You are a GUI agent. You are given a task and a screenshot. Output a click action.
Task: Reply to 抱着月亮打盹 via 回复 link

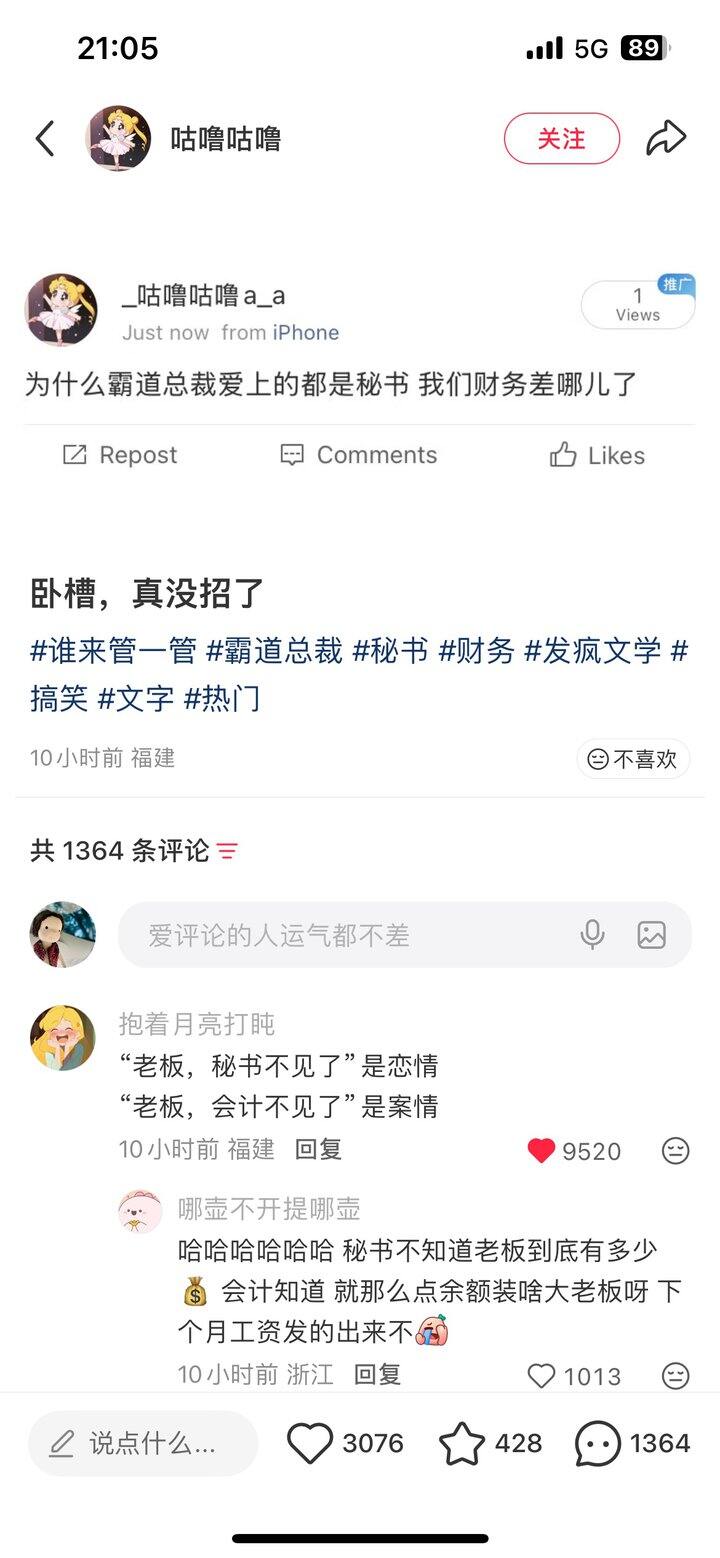click(x=319, y=1150)
